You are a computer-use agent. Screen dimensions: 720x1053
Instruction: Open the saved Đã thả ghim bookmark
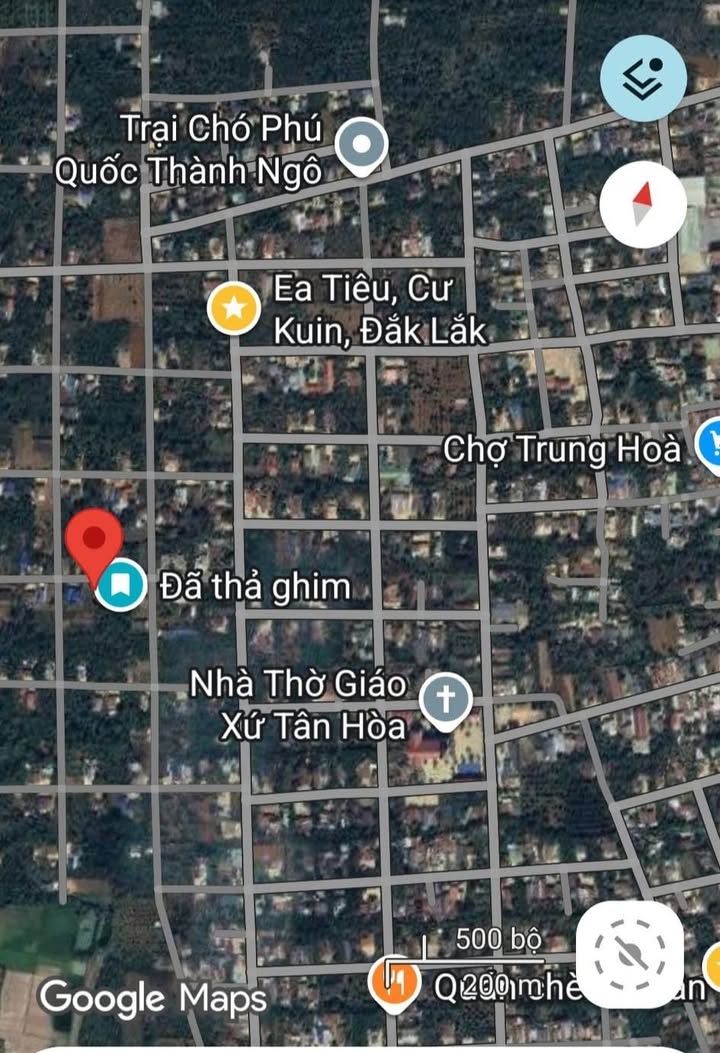120,586
